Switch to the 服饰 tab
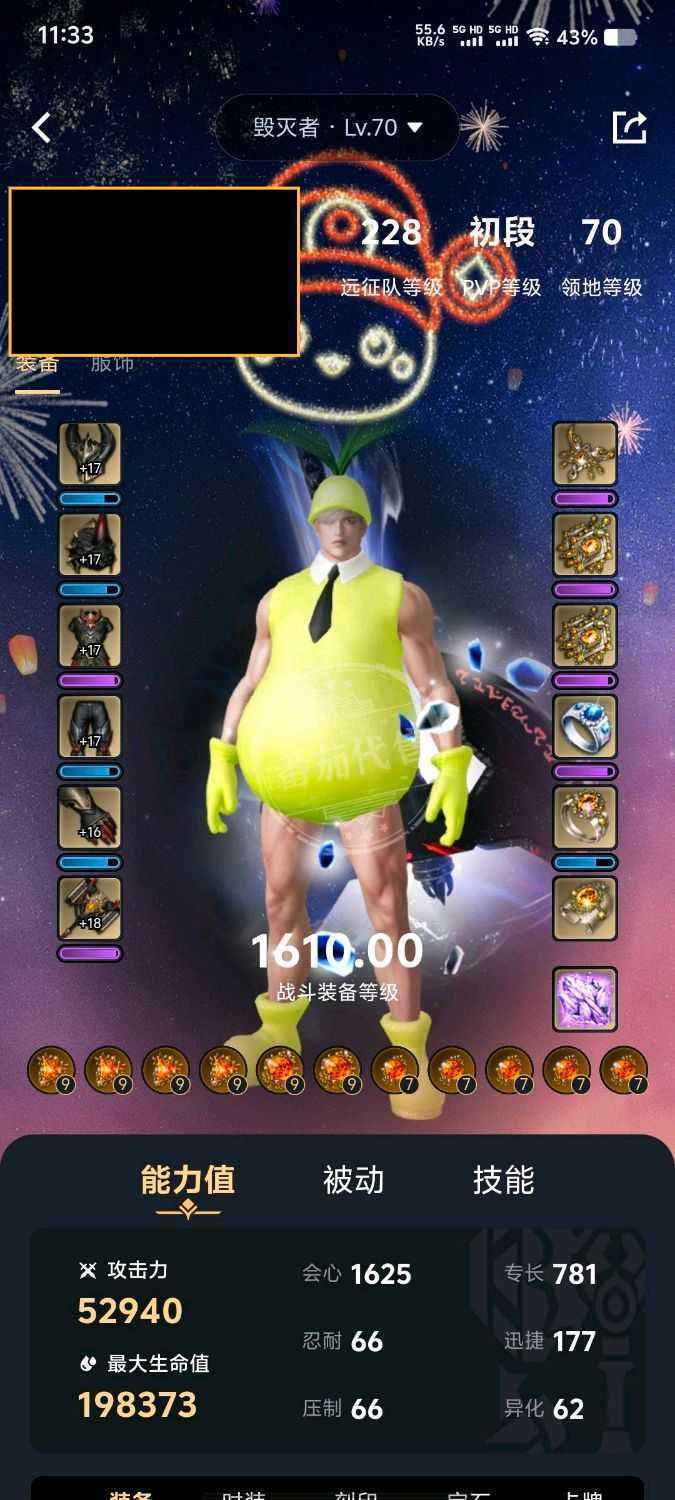The image size is (675, 1500). pos(112,364)
